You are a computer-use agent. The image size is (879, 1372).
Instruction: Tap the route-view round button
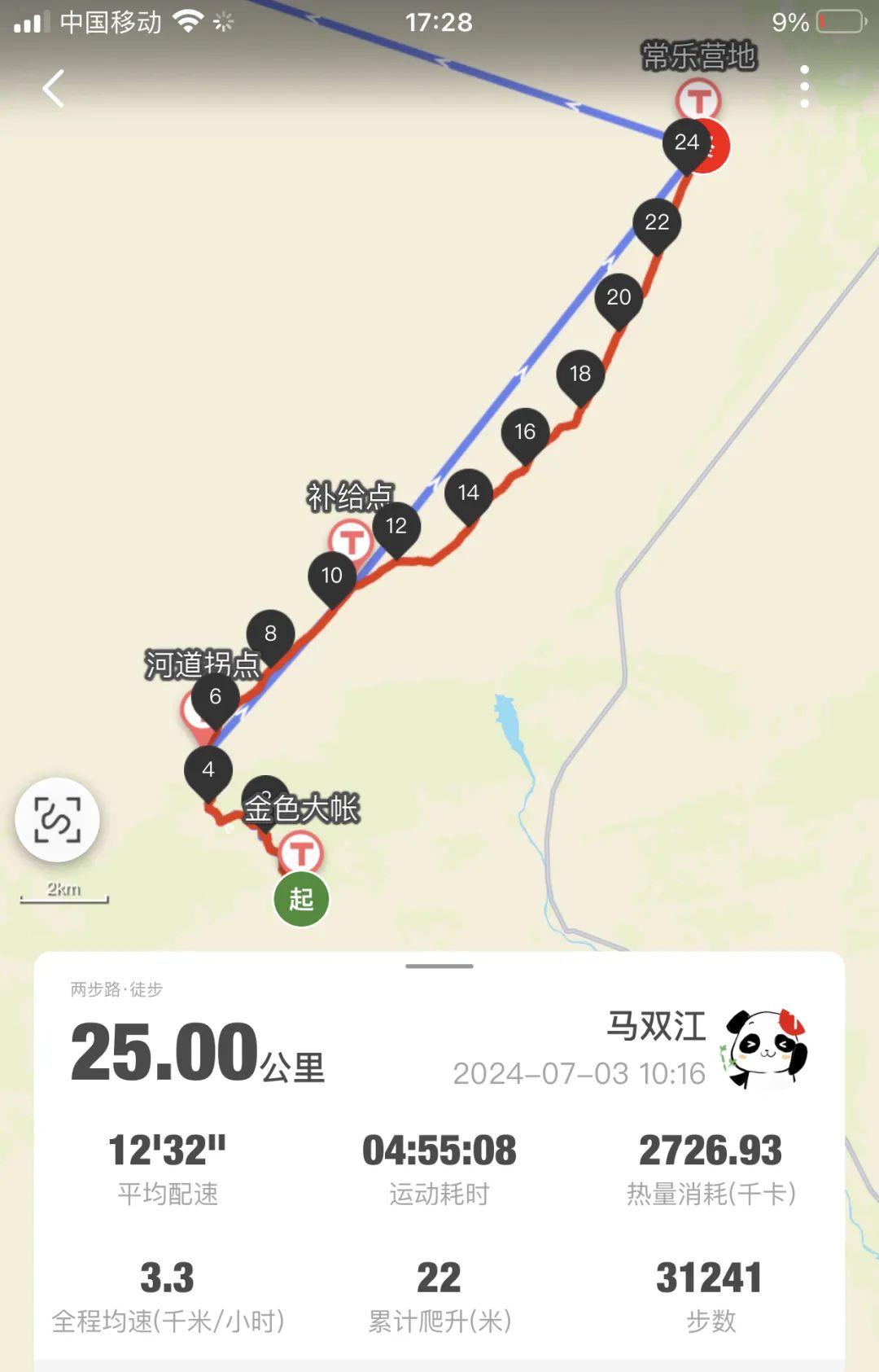click(57, 820)
